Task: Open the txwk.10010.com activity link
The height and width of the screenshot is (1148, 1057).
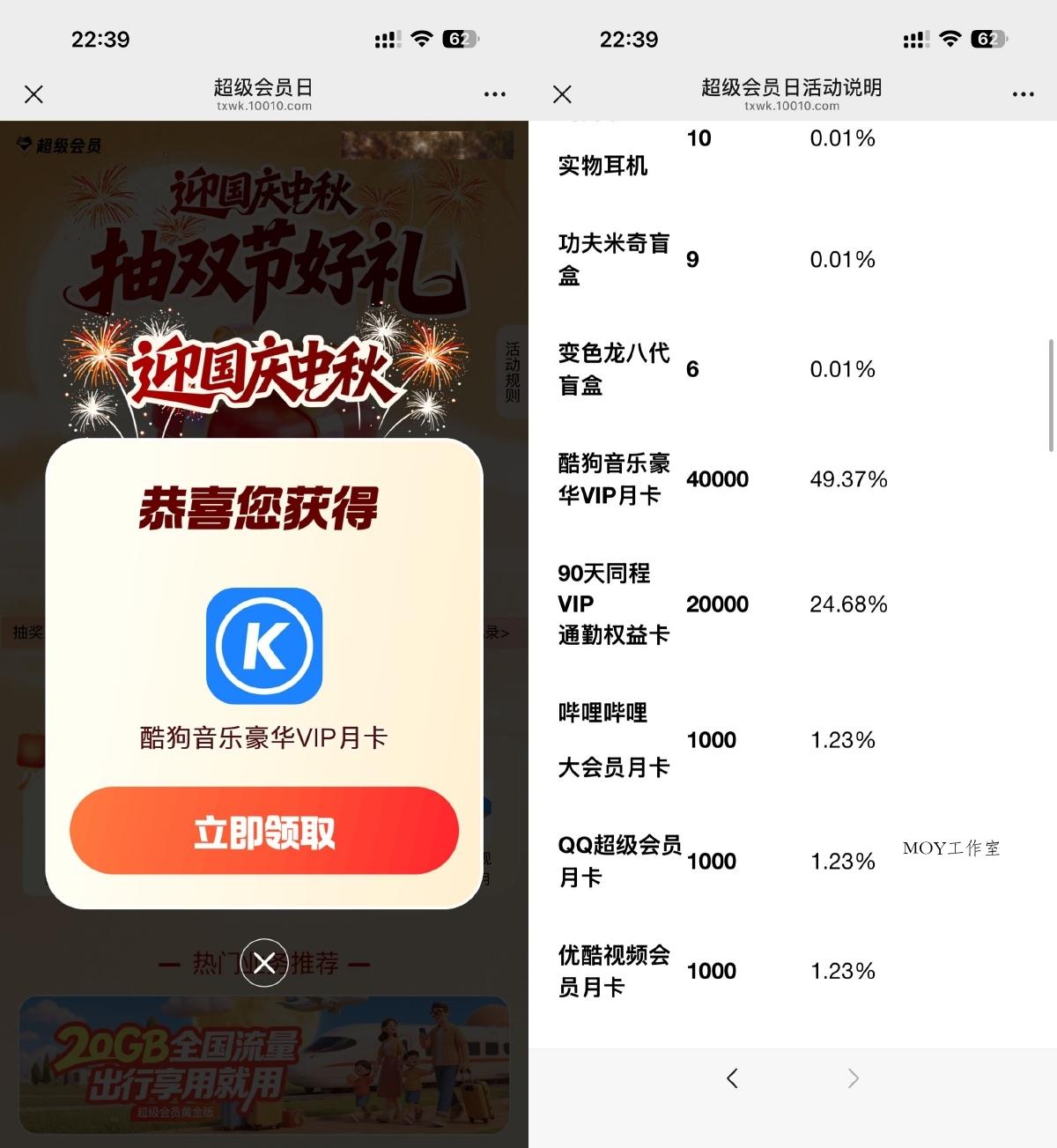Action: click(263, 105)
